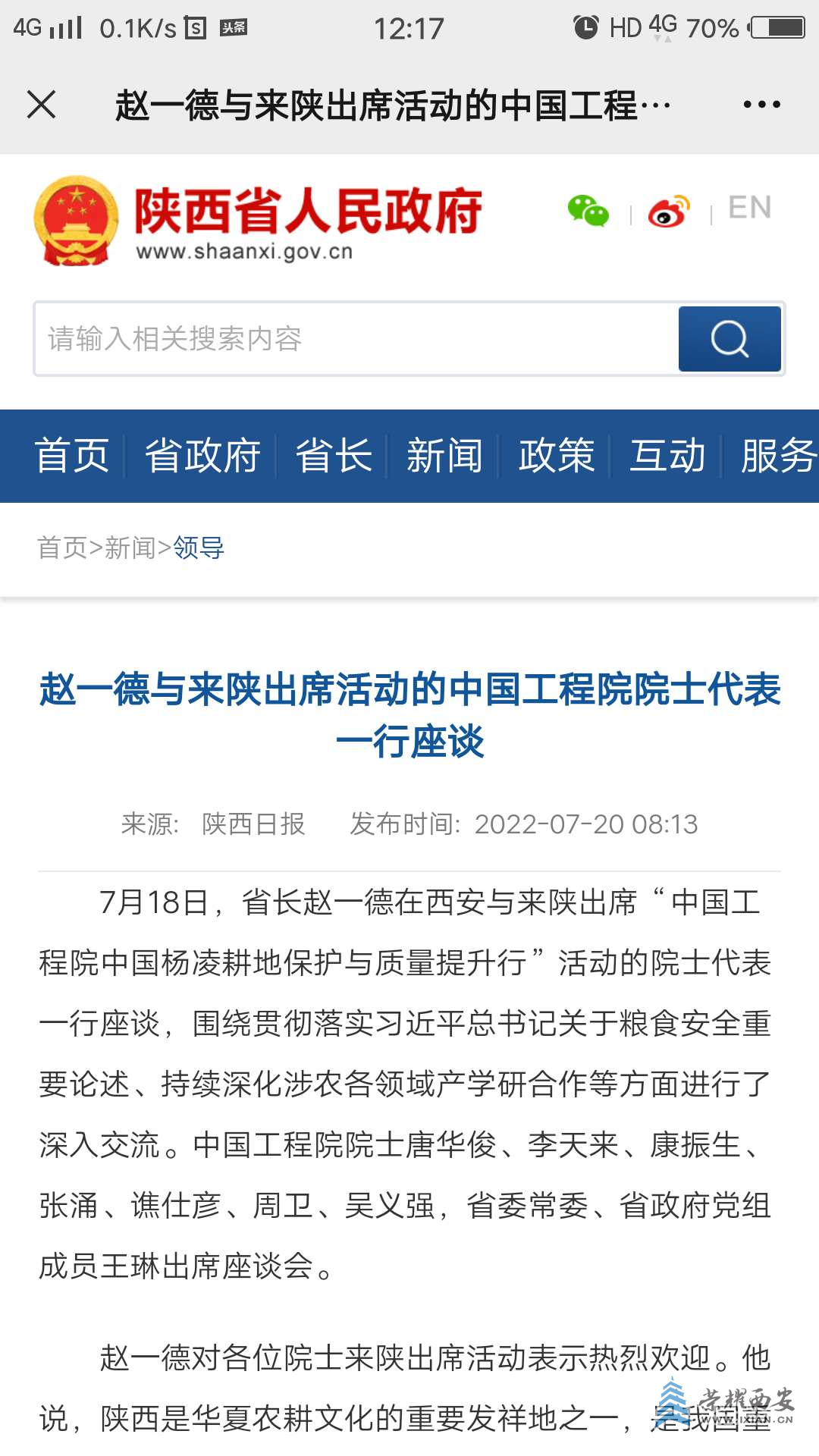Go to 首页 via breadcrumb
Screen dimensions: 819x1456
click(62, 548)
